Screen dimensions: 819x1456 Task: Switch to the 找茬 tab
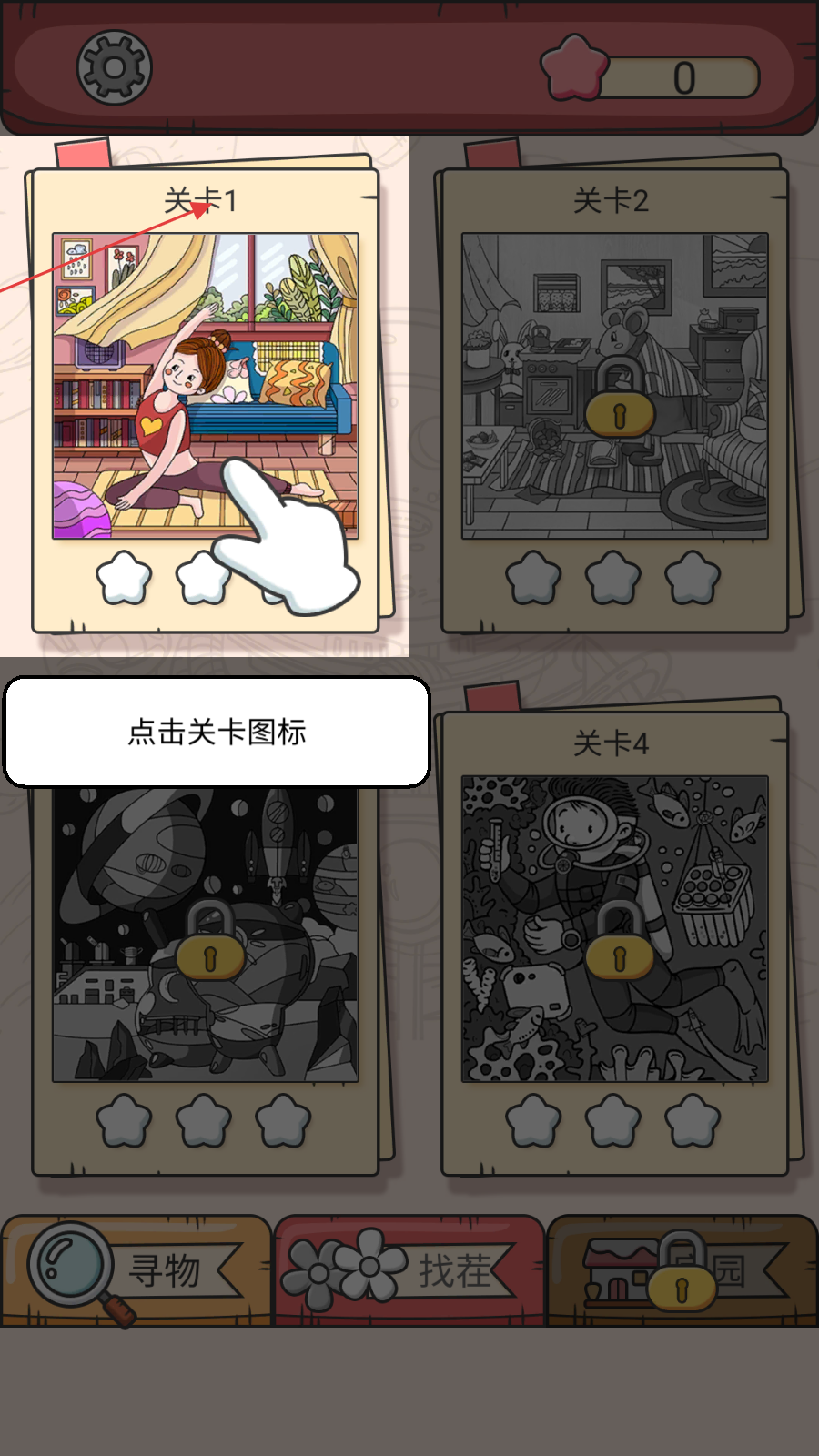click(409, 1271)
